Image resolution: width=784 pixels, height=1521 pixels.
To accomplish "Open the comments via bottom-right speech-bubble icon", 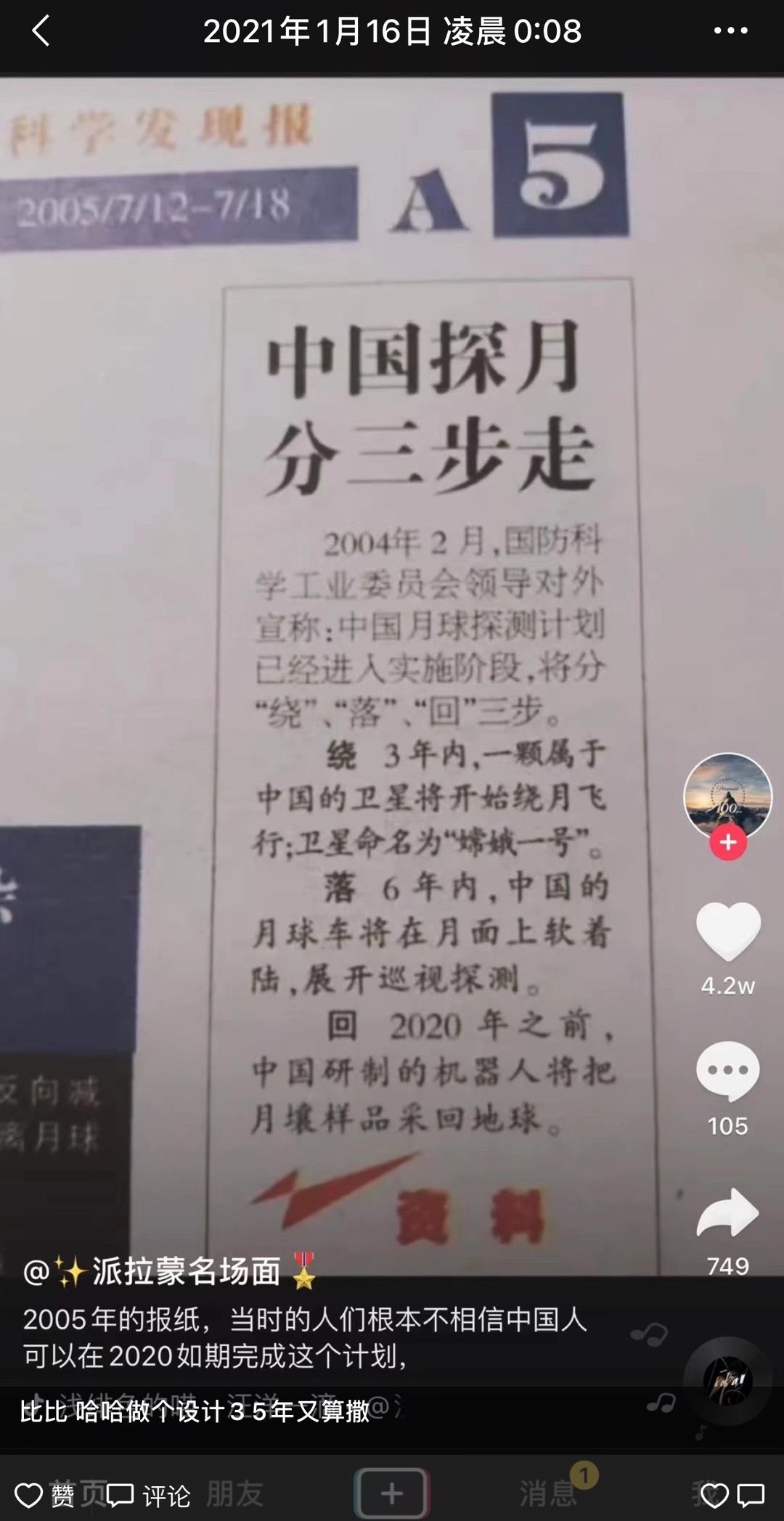I will (751, 1496).
